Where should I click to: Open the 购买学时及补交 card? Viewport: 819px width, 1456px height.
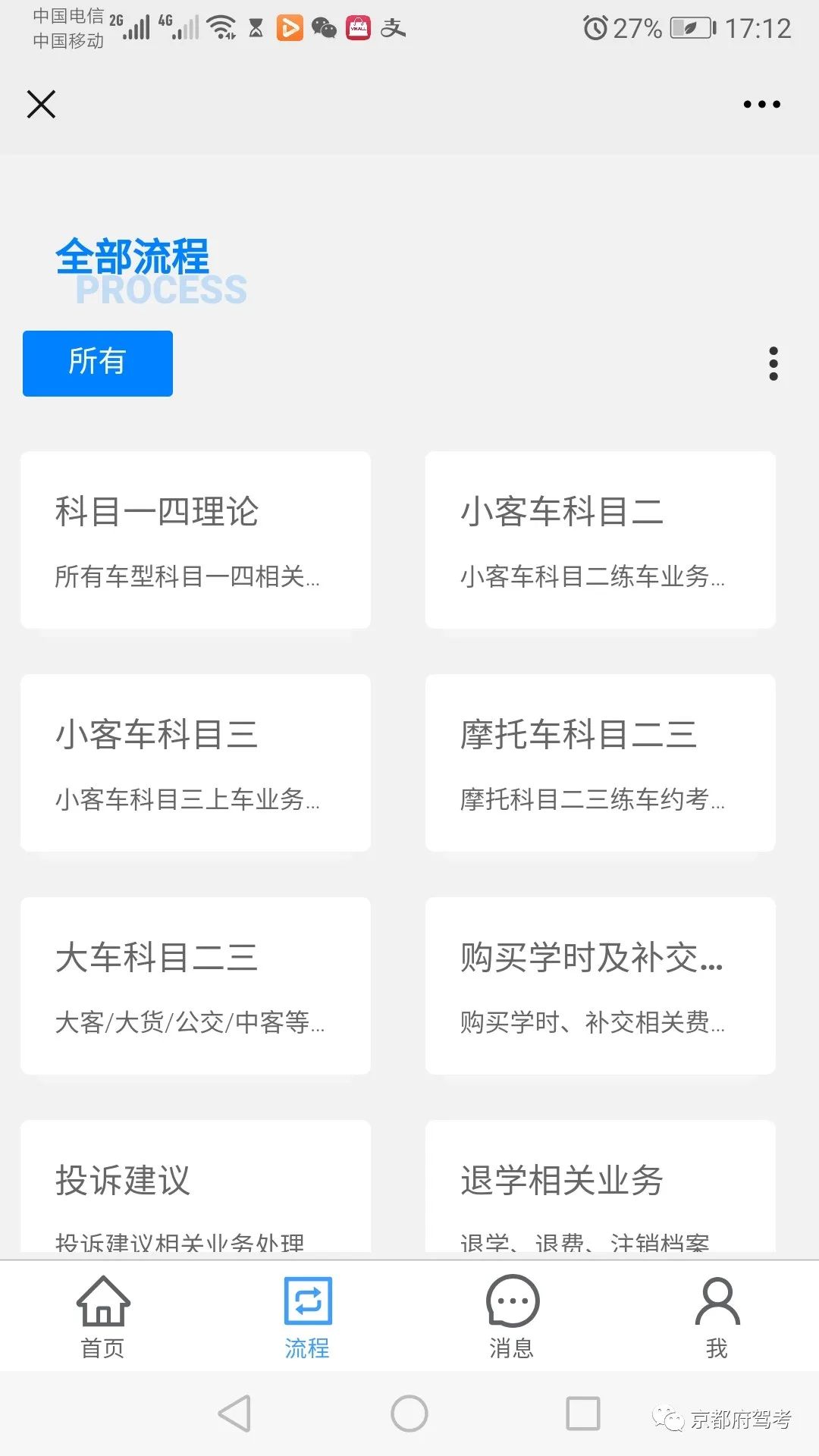tap(600, 986)
